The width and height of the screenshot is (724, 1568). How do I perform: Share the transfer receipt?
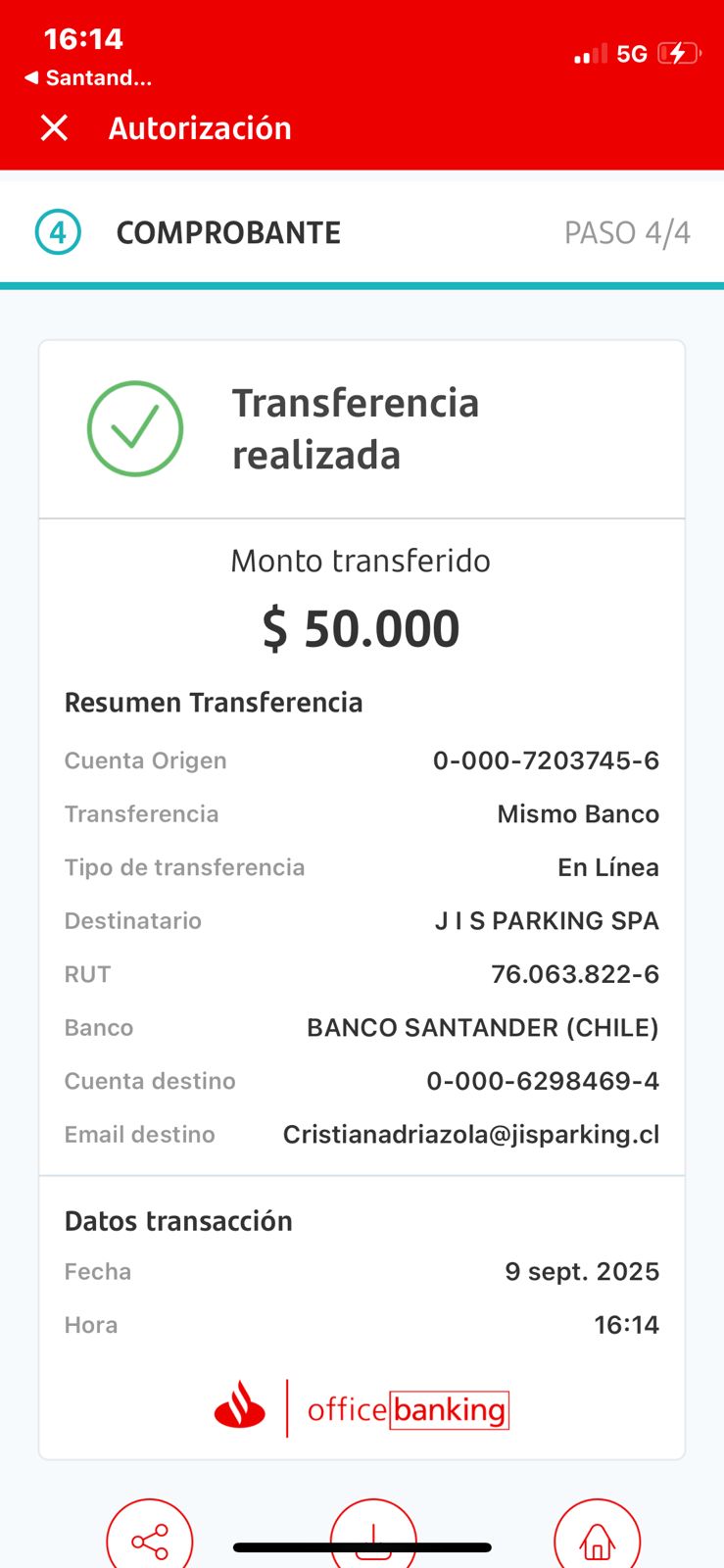click(150, 1539)
